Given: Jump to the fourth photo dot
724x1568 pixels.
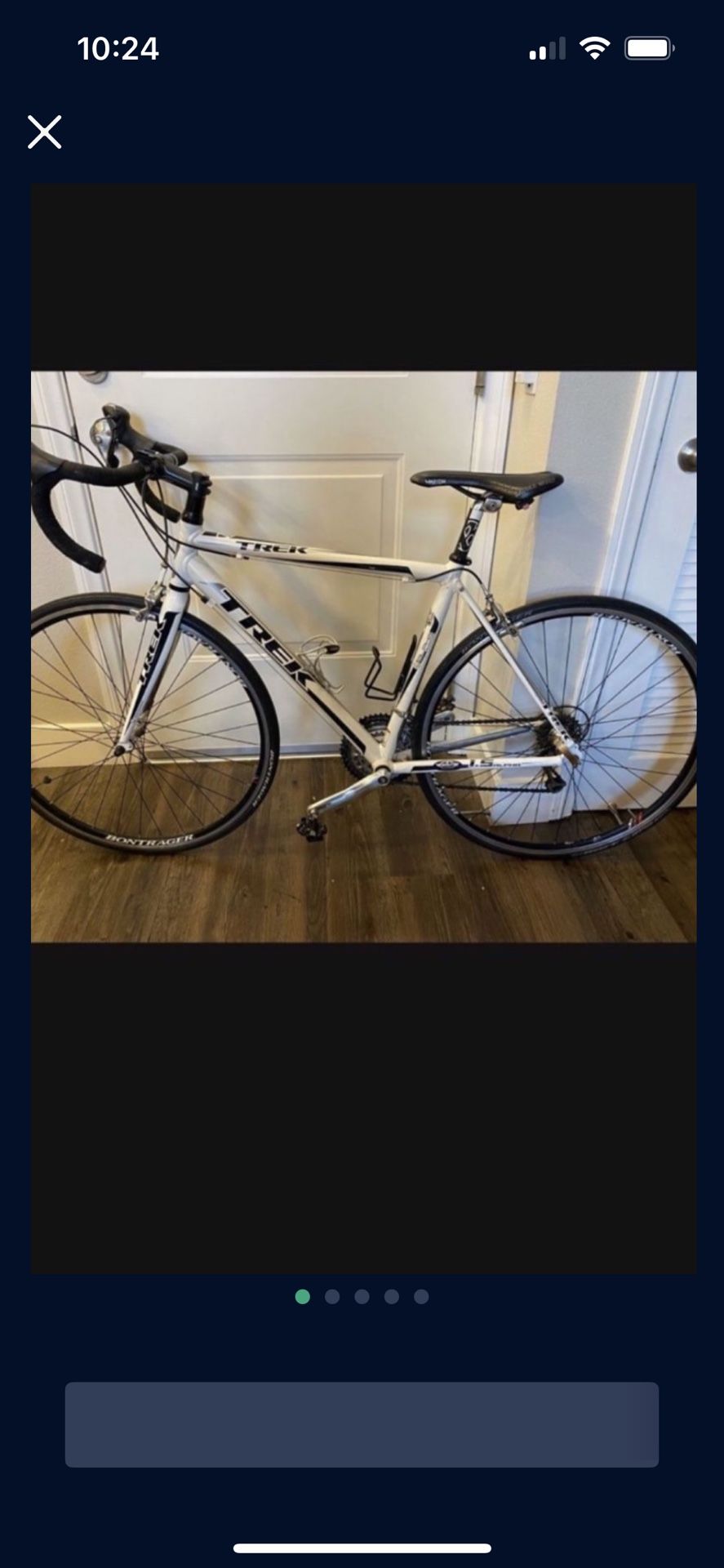Looking at the screenshot, I should click(x=392, y=1297).
